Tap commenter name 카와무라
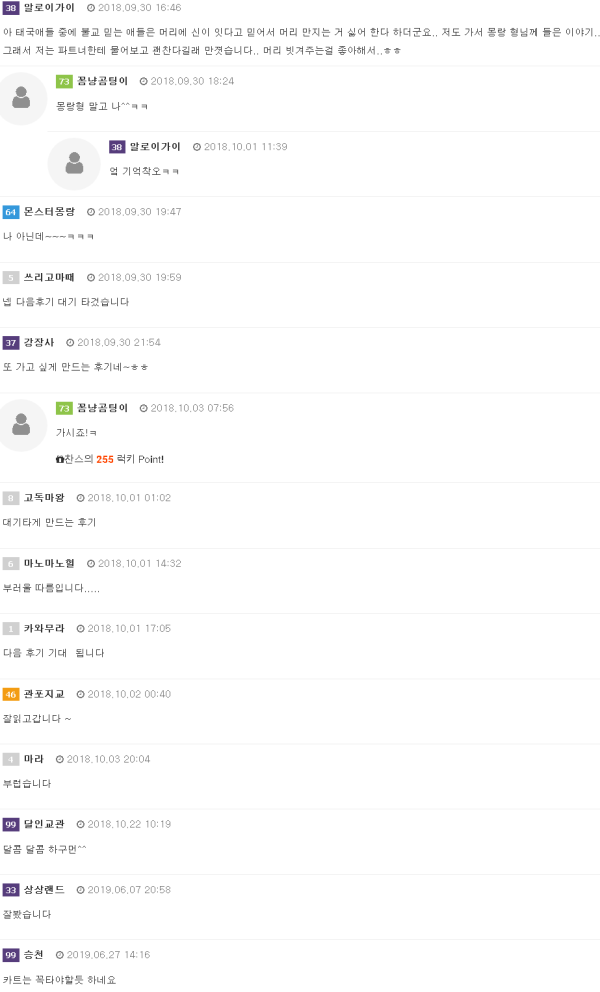Viewport: 600px width, 992px height. click(x=44, y=628)
